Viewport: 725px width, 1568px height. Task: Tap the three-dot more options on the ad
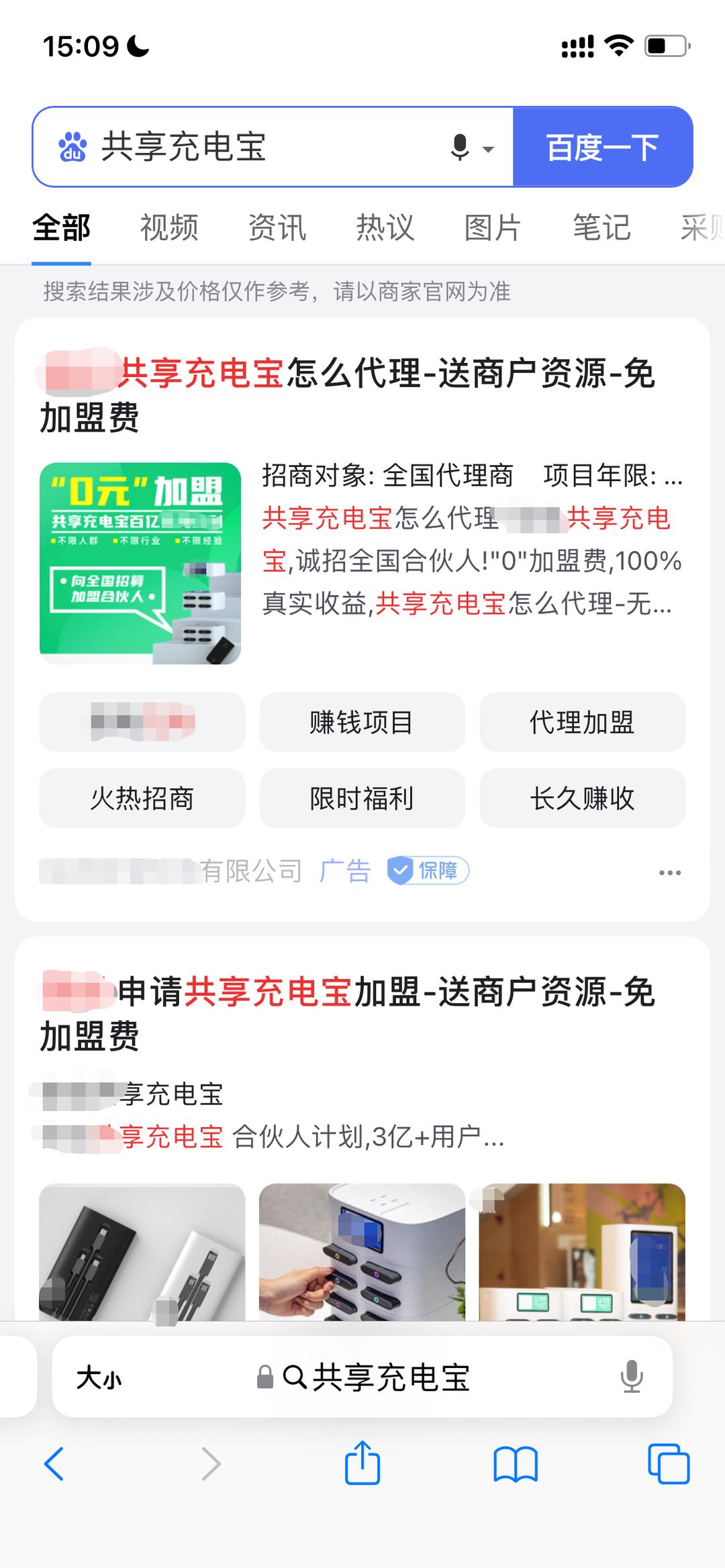tap(669, 871)
